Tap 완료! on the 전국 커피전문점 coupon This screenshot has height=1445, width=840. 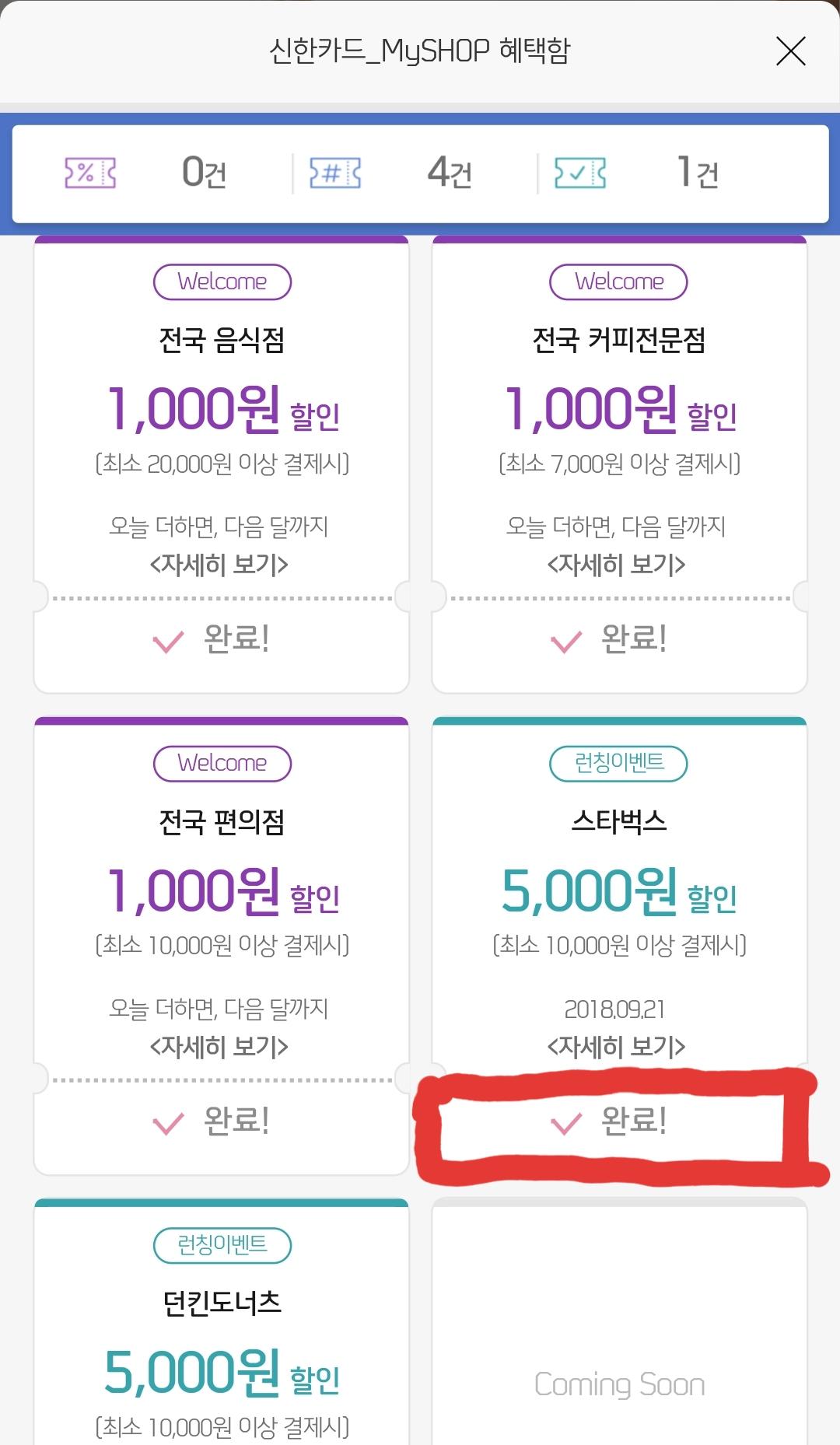tap(609, 639)
